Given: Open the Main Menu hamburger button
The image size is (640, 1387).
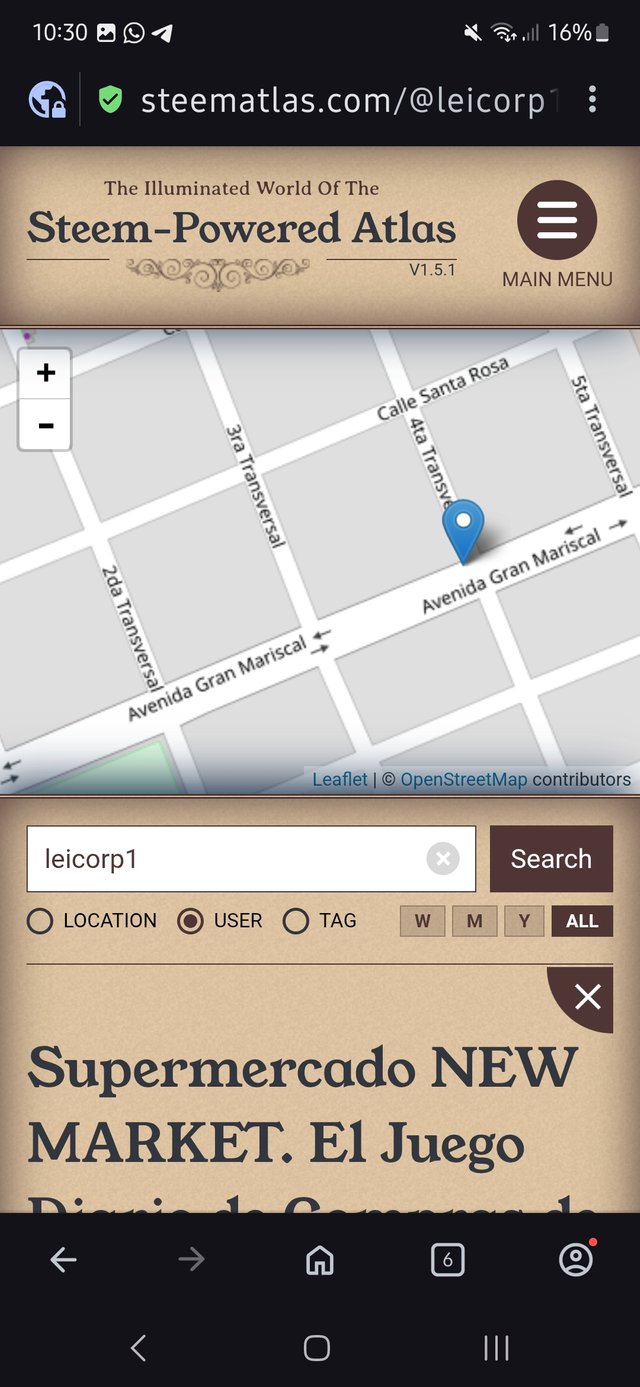Looking at the screenshot, I should pyautogui.click(x=557, y=220).
